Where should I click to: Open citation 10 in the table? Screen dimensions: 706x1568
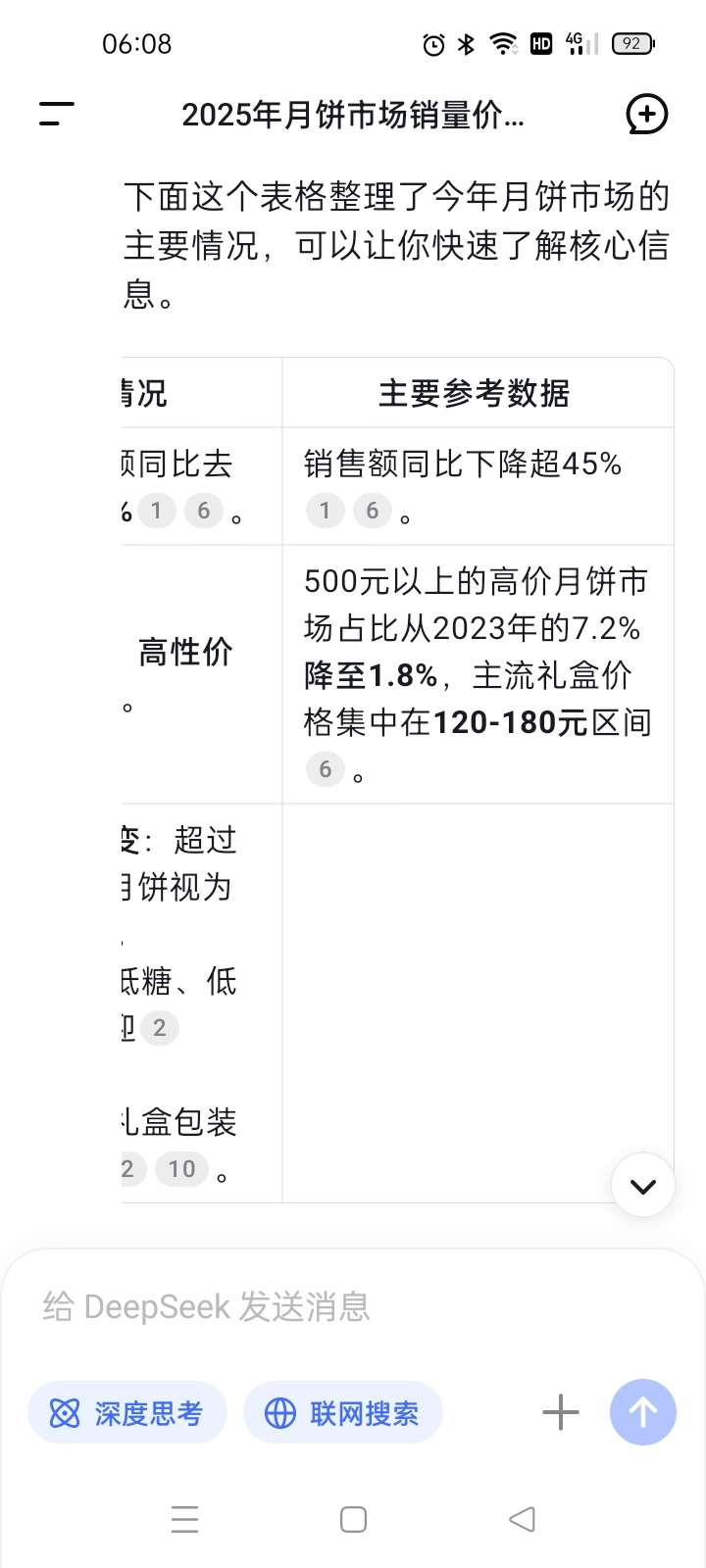pyautogui.click(x=182, y=1169)
